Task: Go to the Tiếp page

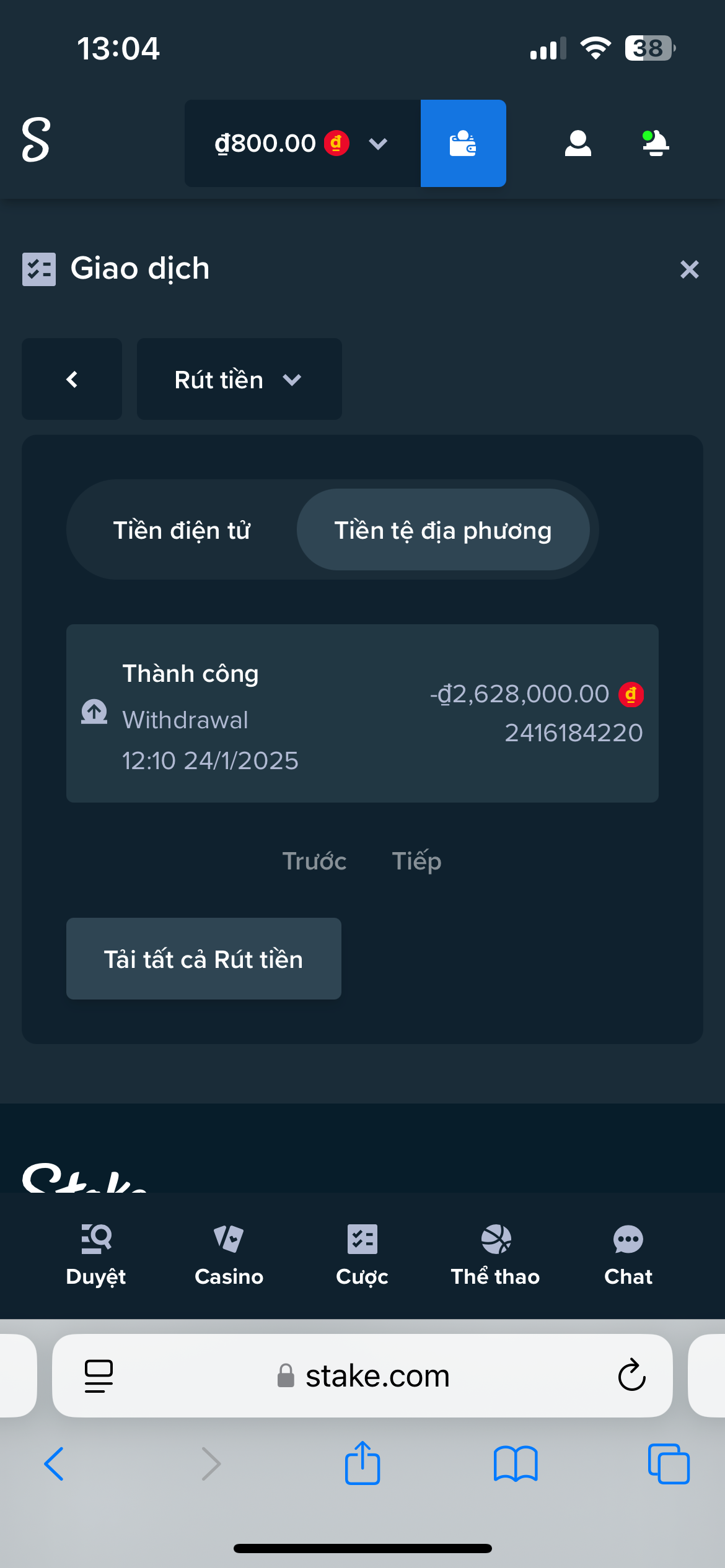Action: click(x=416, y=861)
